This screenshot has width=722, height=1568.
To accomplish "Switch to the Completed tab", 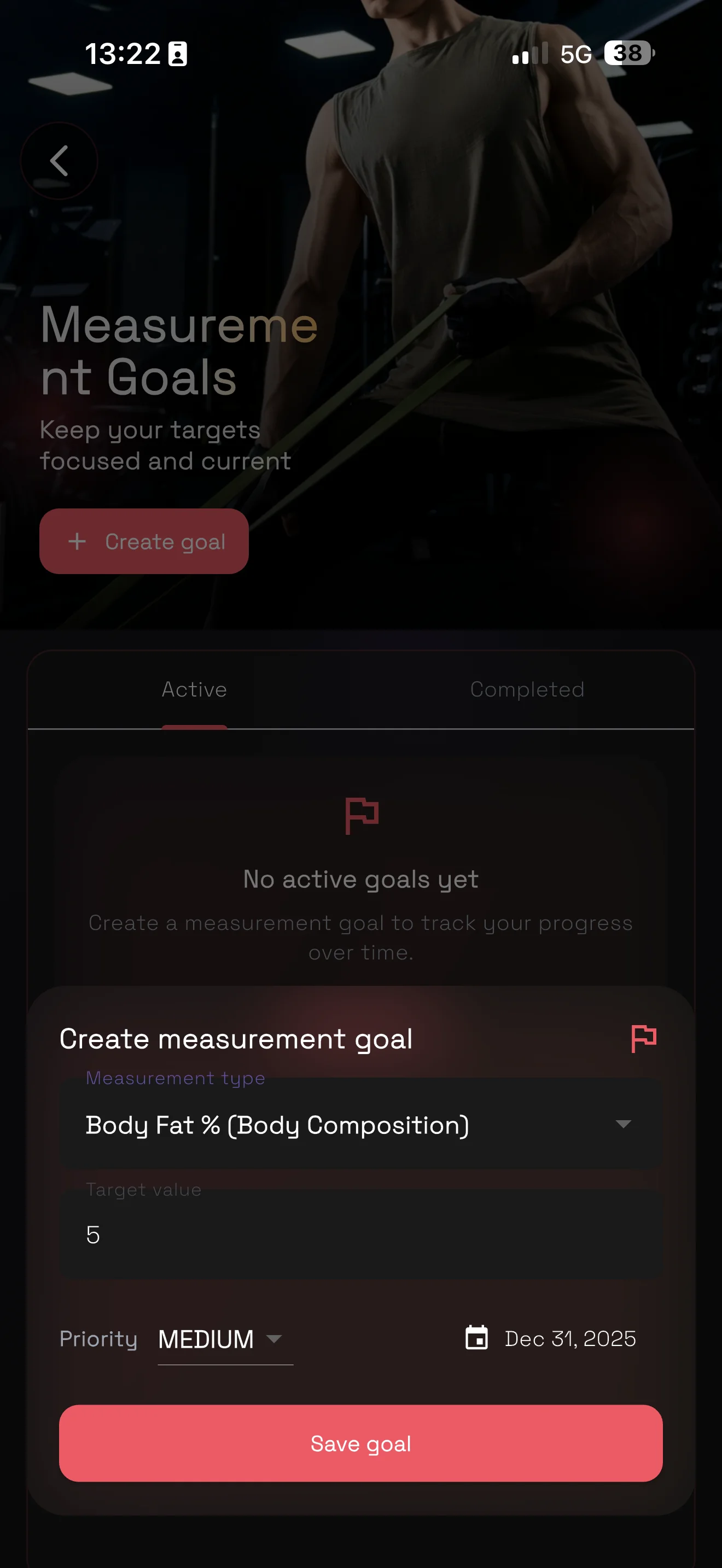I will tap(527, 689).
